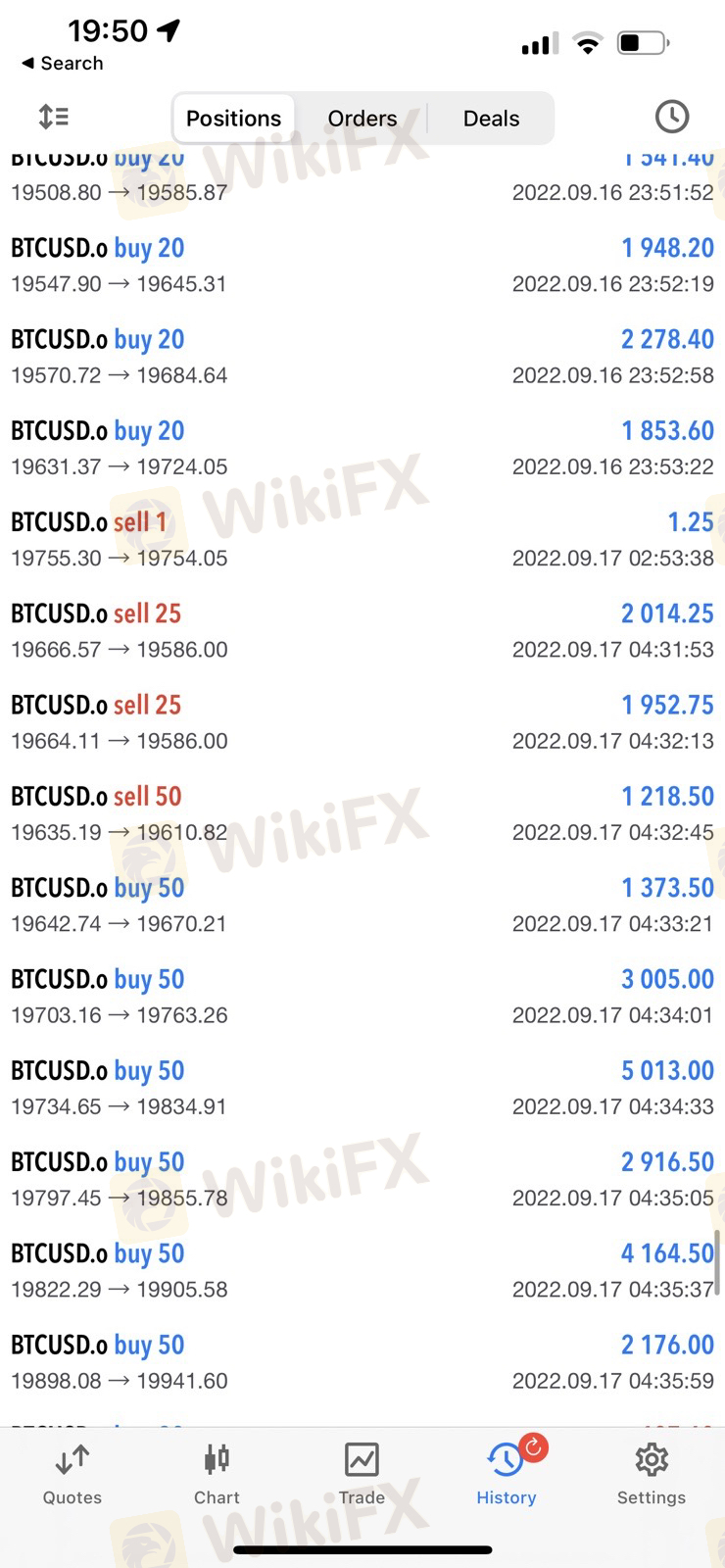Open the history period clock icon
The image size is (725, 1568).
point(671,117)
